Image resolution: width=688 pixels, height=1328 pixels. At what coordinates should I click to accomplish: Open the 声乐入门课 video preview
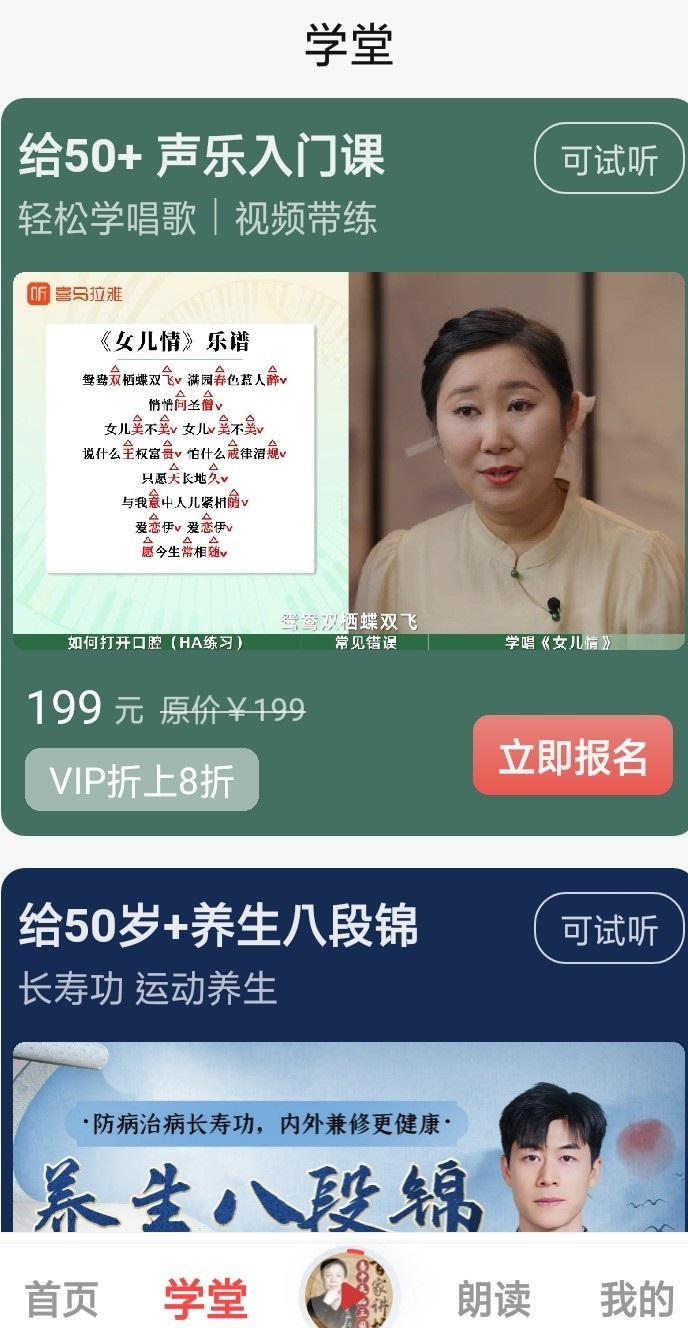[349, 461]
